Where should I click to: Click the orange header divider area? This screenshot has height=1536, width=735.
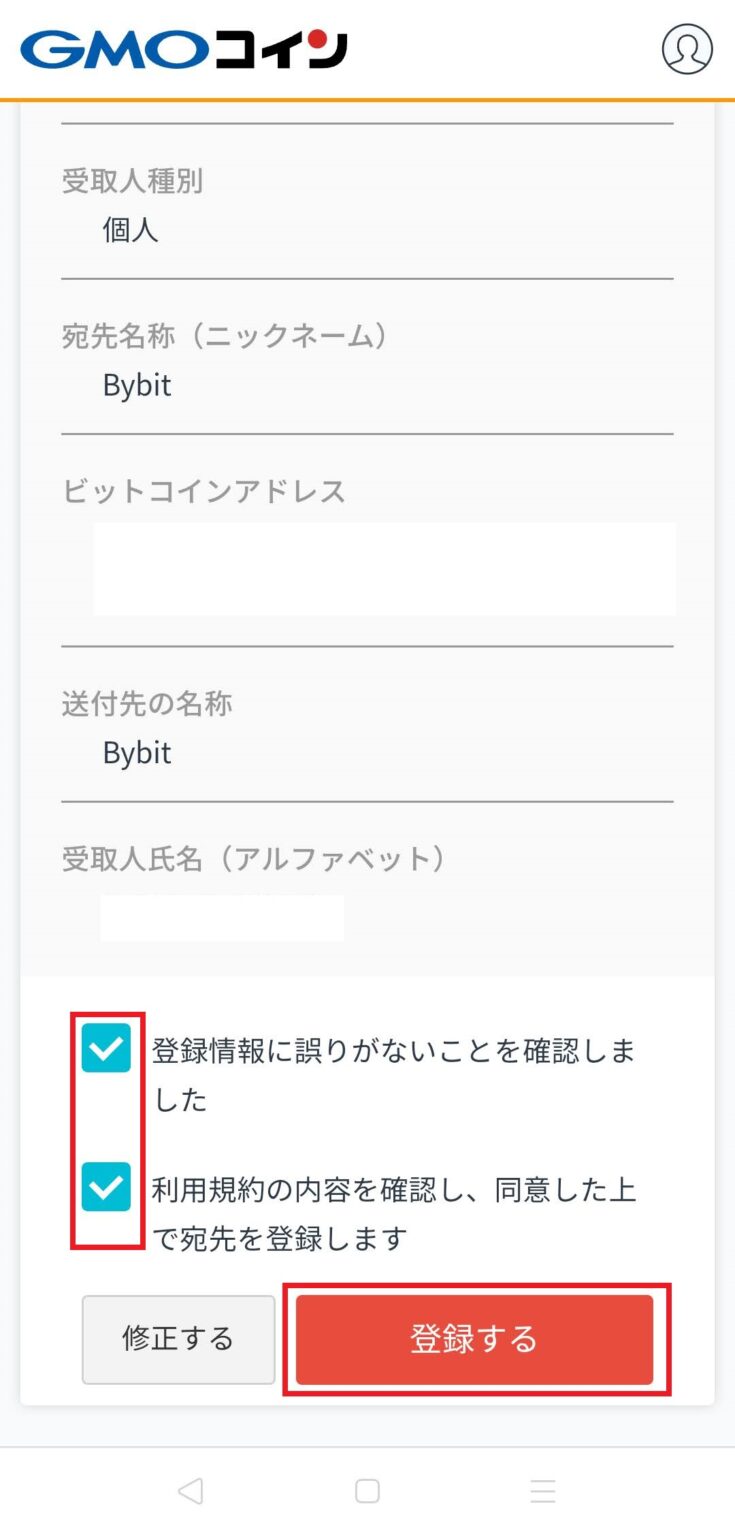(367, 95)
